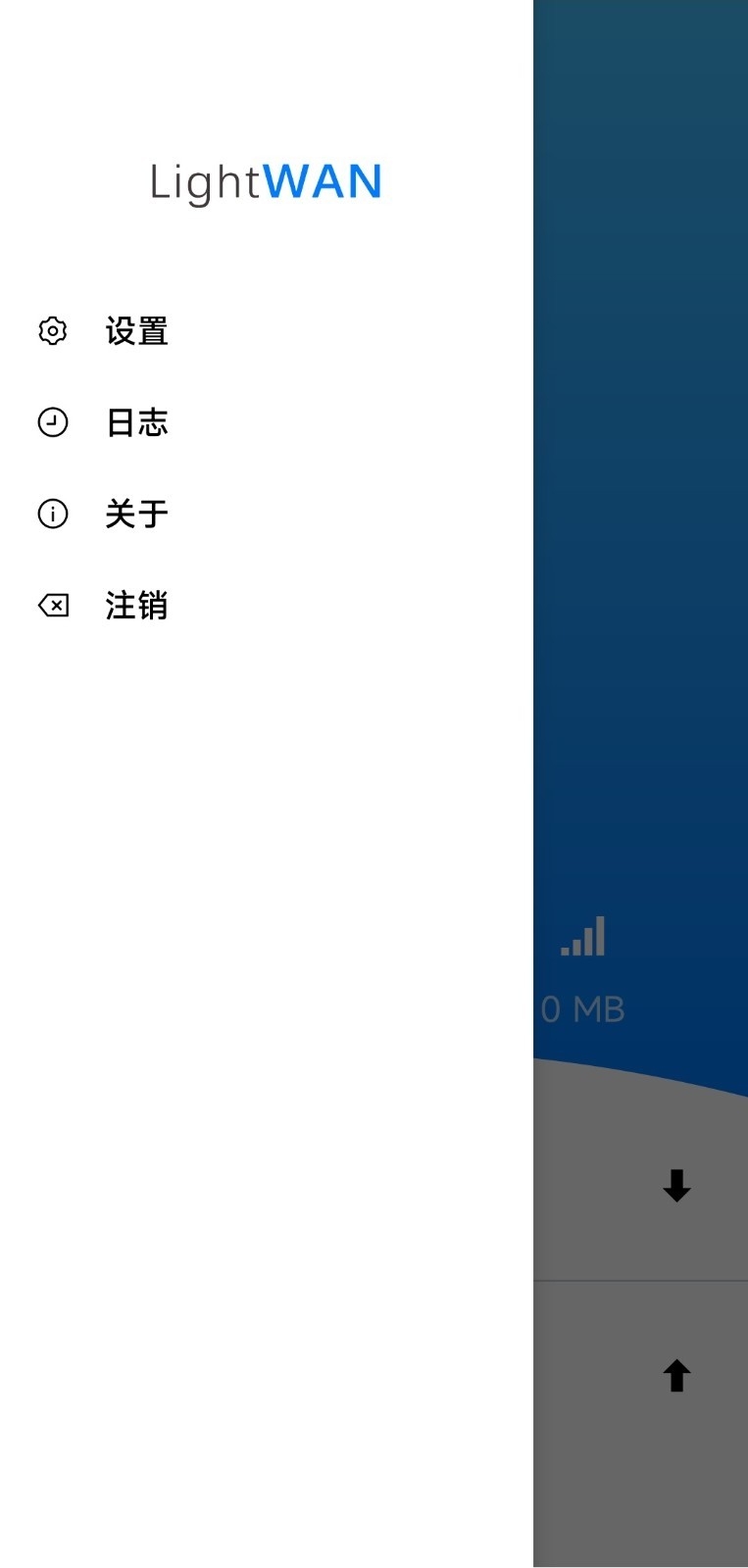Open the 关于 about page from drawer
The width and height of the screenshot is (748, 1568).
(137, 514)
